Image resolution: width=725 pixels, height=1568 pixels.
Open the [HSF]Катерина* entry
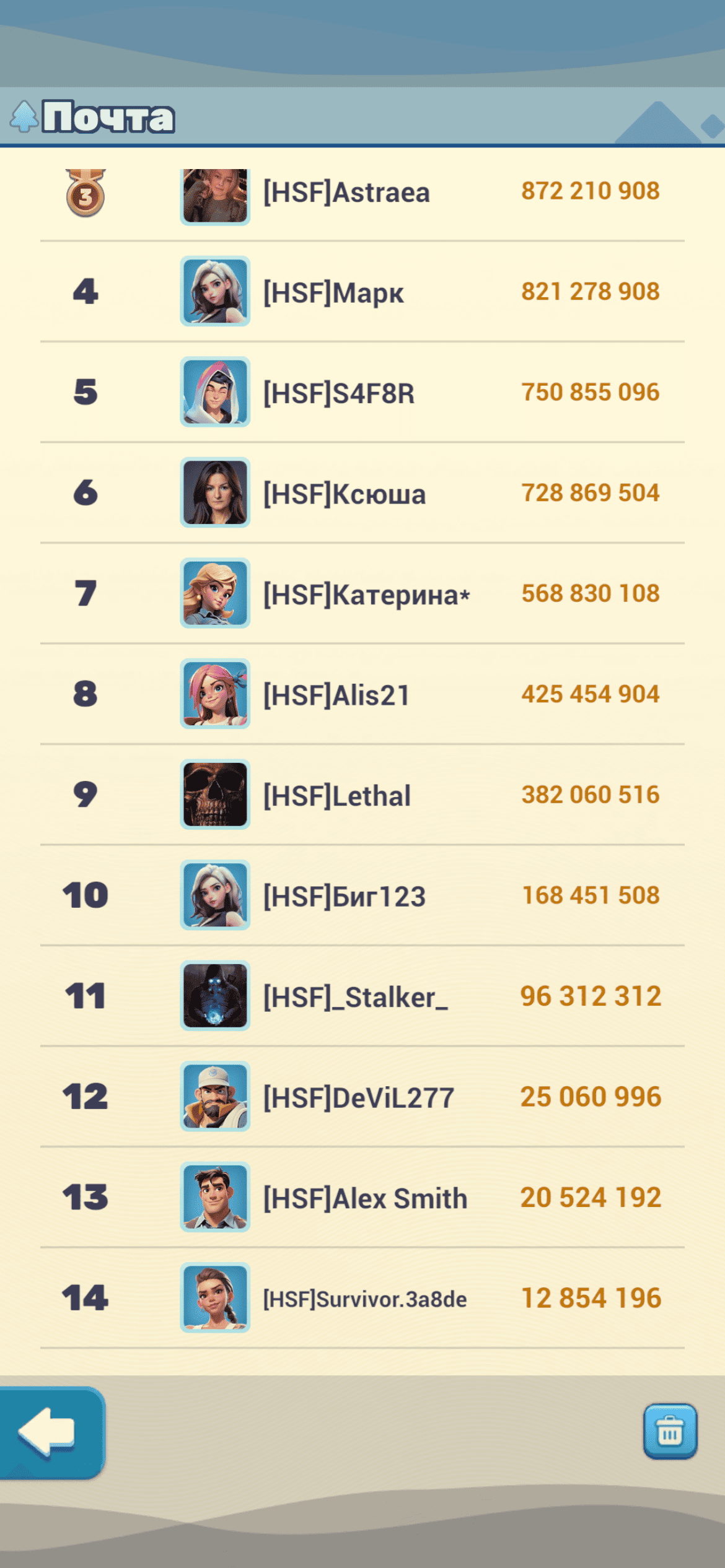pyautogui.click(x=366, y=595)
